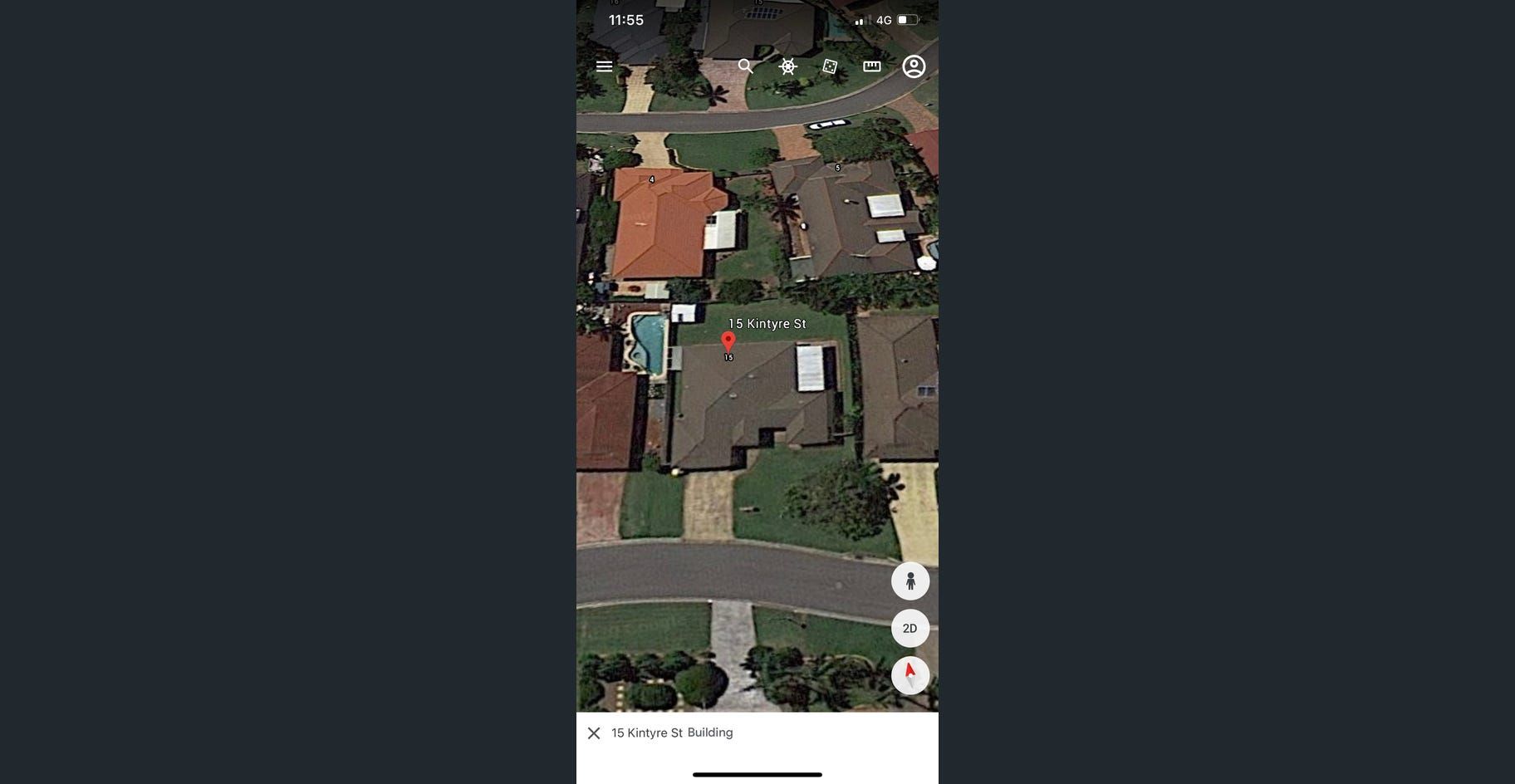Open the account profile icon
The height and width of the screenshot is (784, 1515).
[914, 66]
